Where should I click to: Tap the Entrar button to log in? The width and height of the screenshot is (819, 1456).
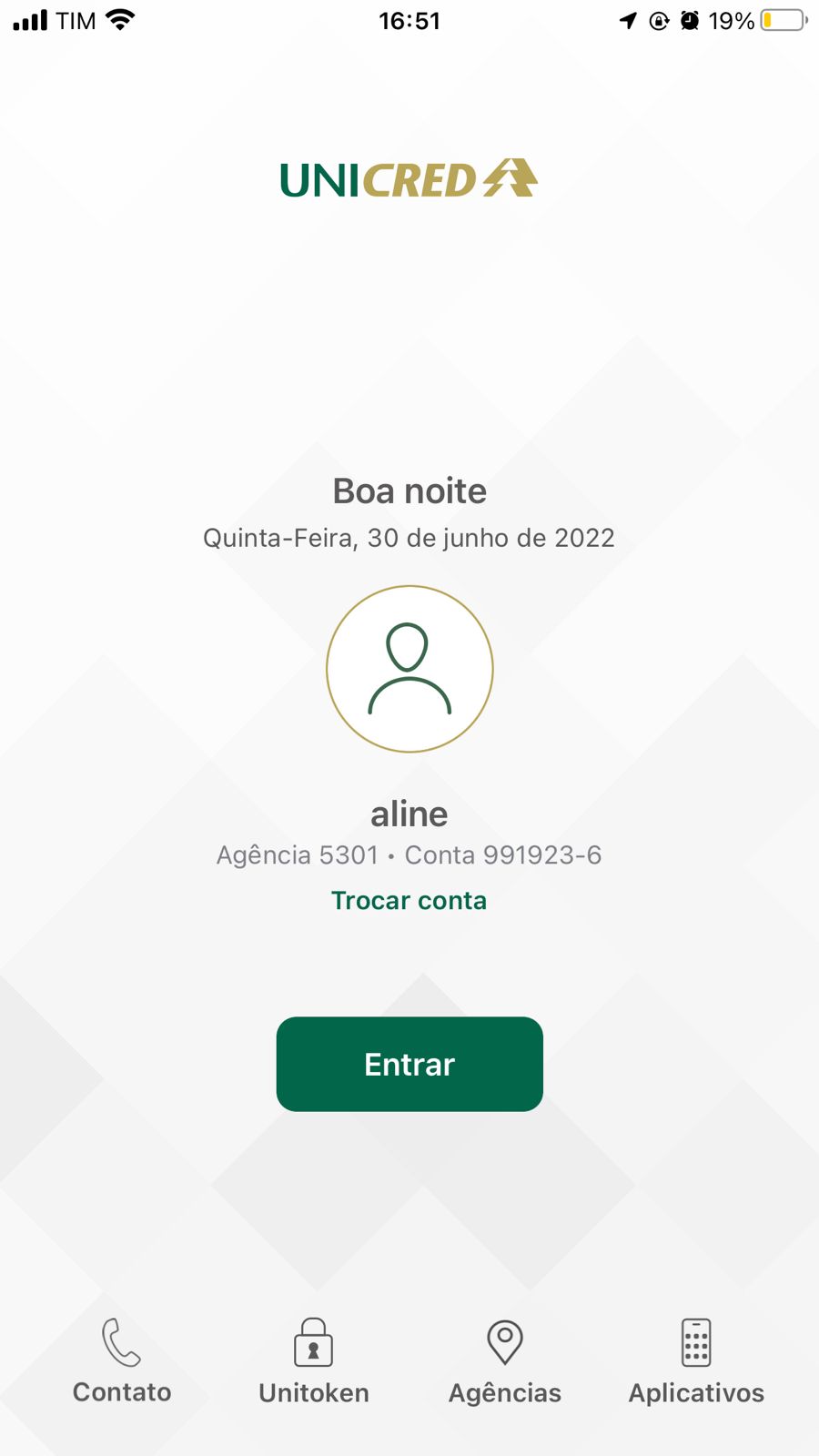pos(409,1064)
